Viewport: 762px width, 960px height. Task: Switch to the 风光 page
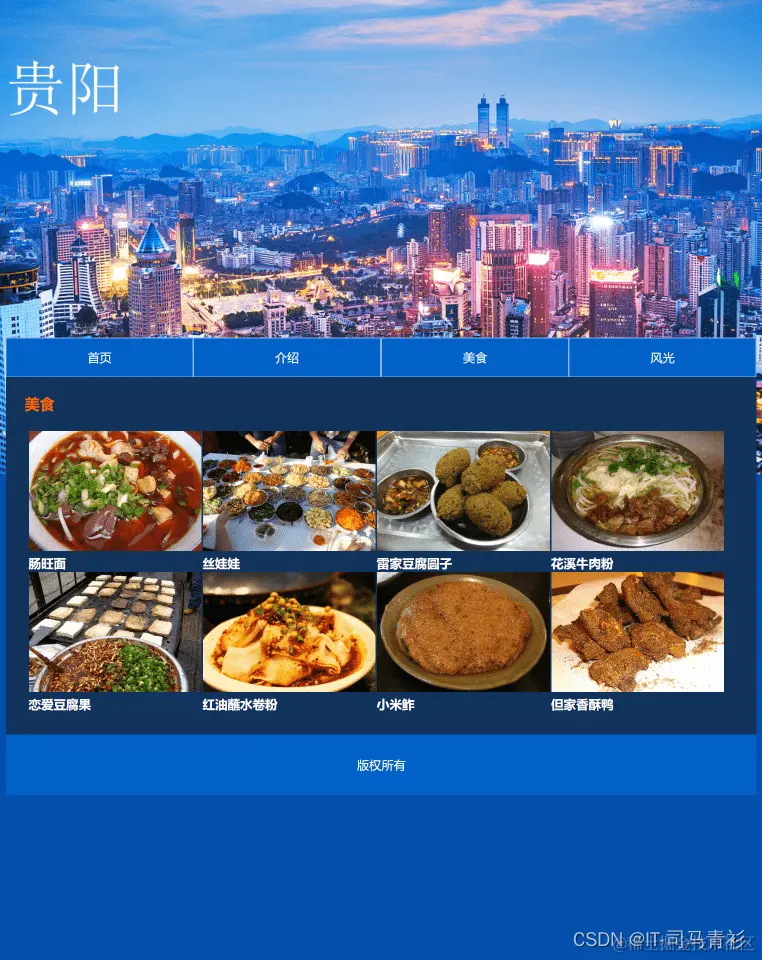[x=662, y=358]
